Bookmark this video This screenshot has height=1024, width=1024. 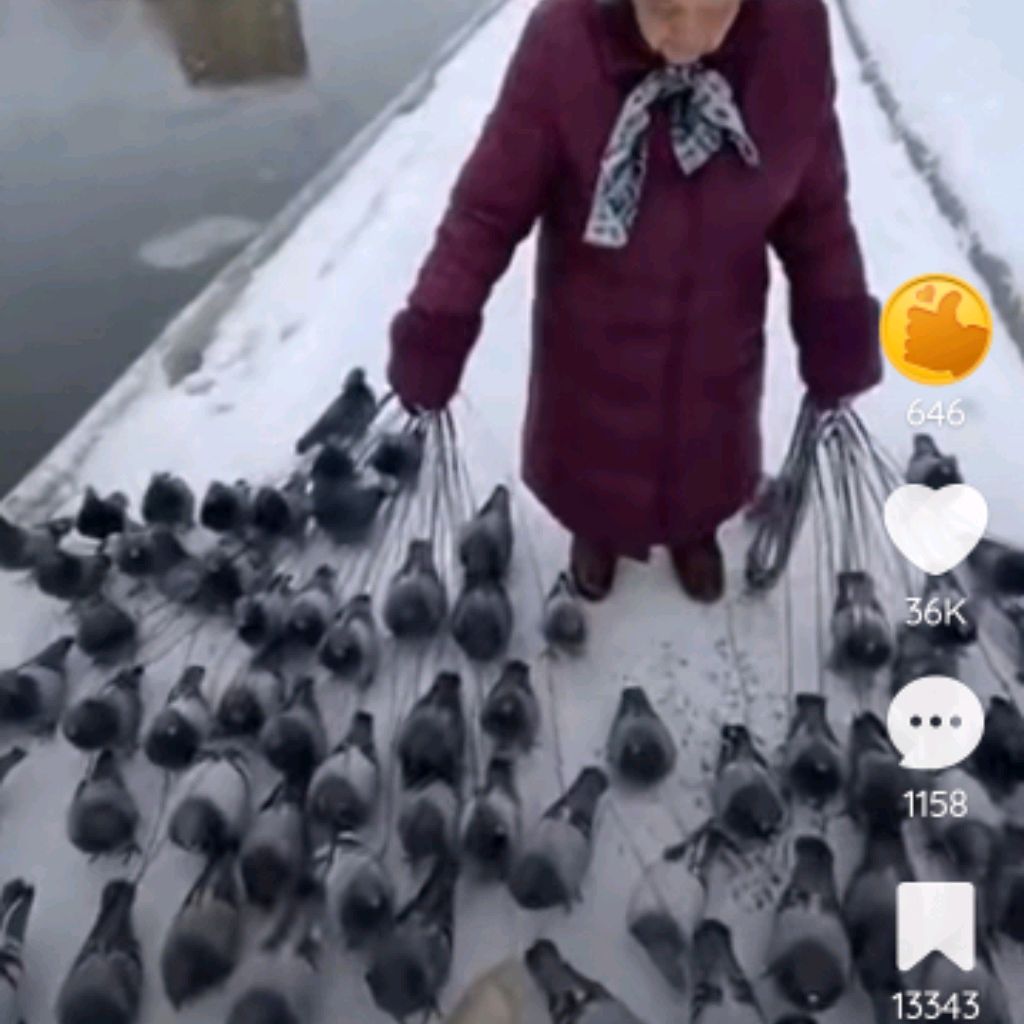point(935,925)
